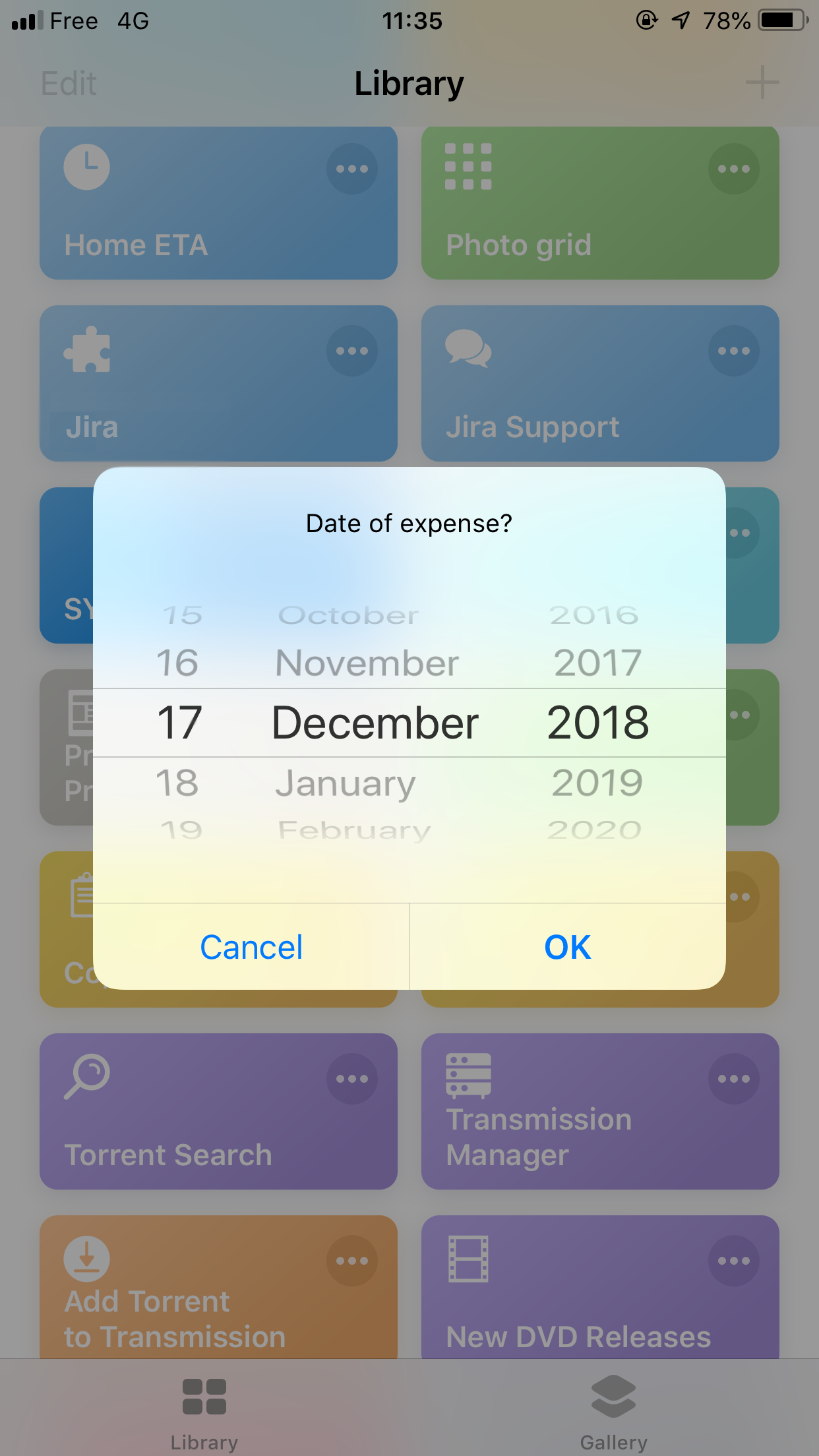Image resolution: width=819 pixels, height=1456 pixels.
Task: Cancel the date of expense dialog
Action: tap(251, 947)
